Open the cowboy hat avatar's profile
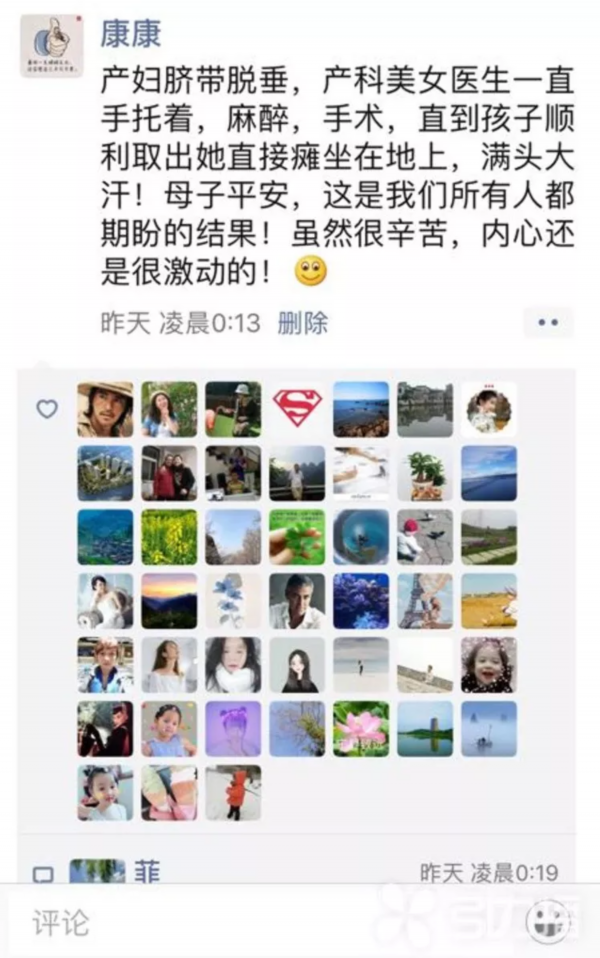 point(105,409)
